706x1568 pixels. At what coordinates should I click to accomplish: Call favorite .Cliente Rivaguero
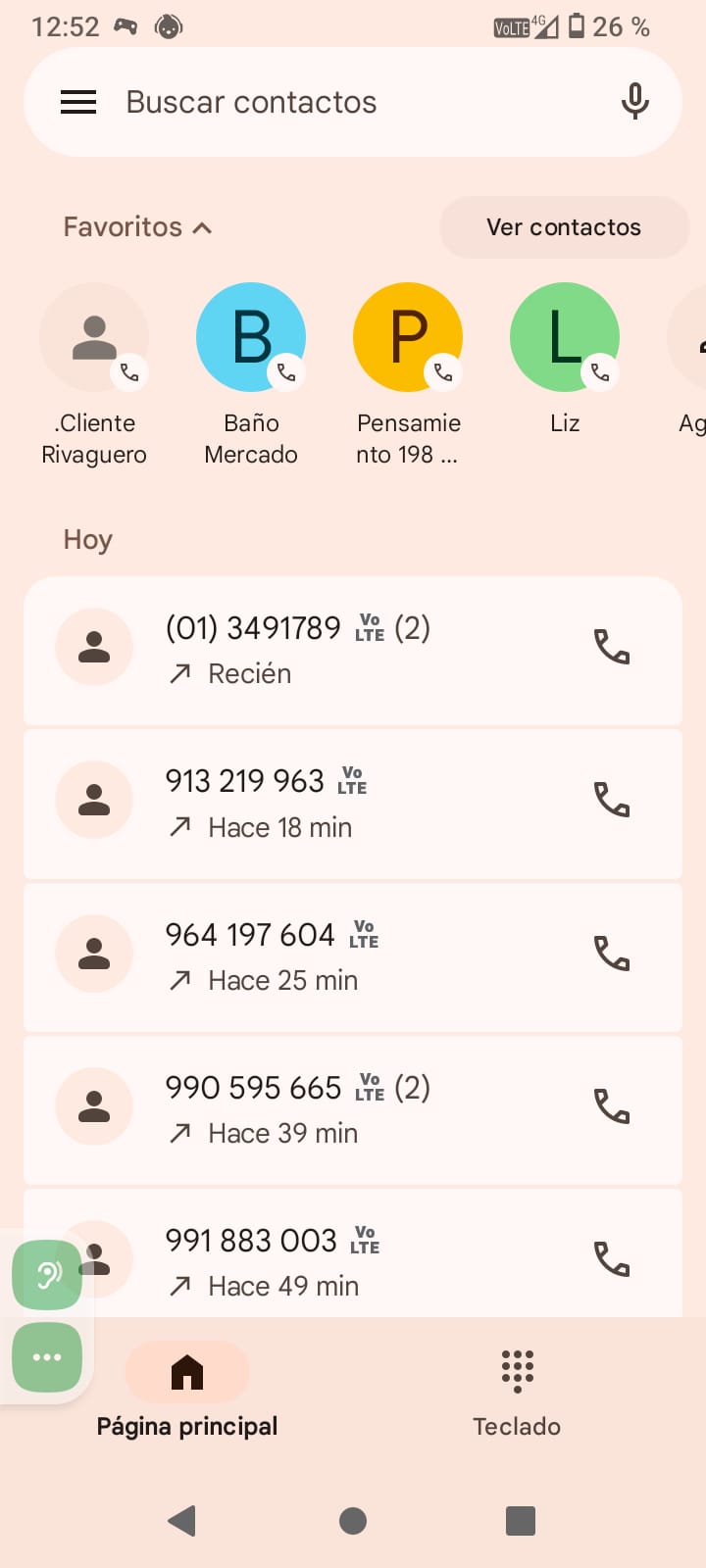pos(94,338)
